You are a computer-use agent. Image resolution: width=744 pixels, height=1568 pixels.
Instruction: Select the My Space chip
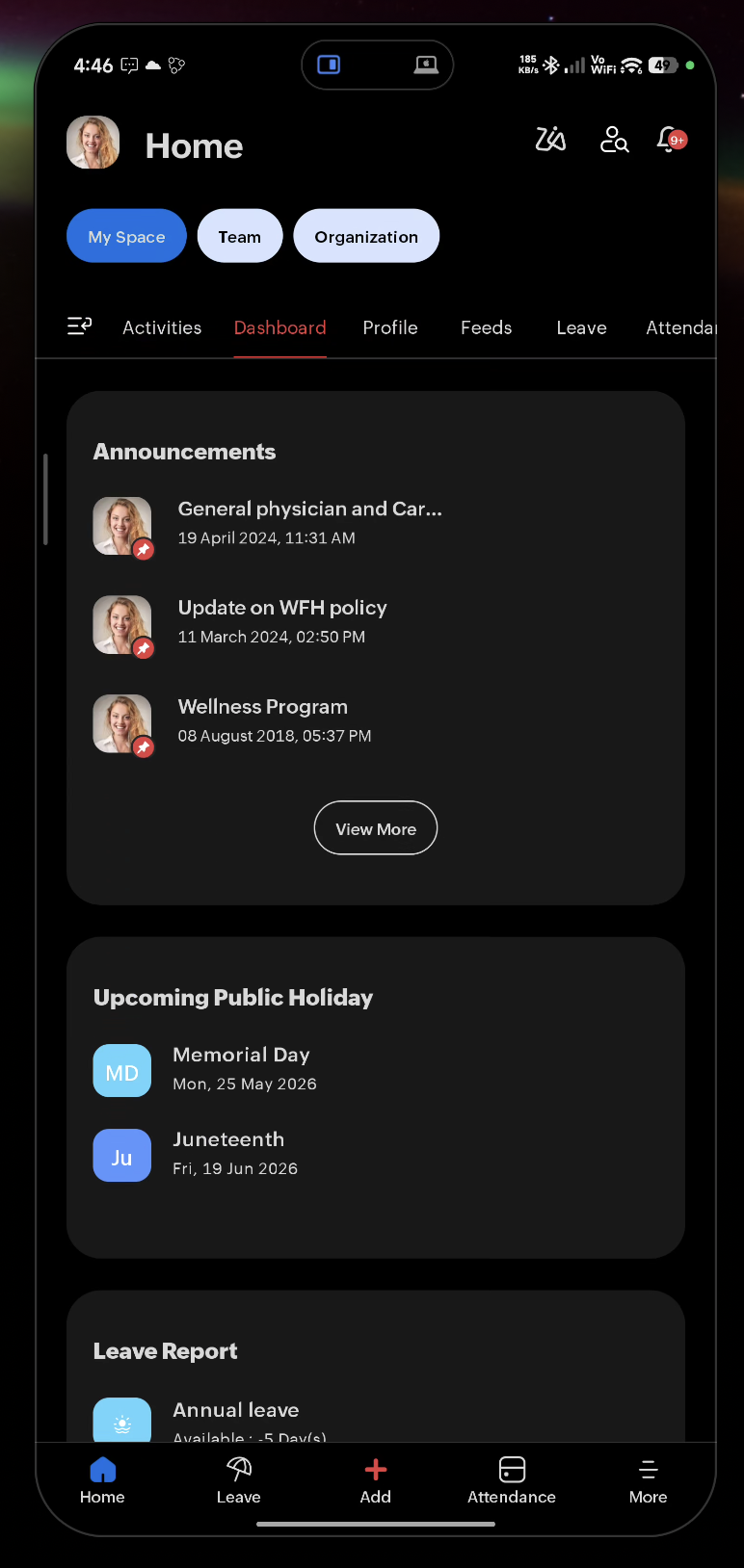coord(126,236)
